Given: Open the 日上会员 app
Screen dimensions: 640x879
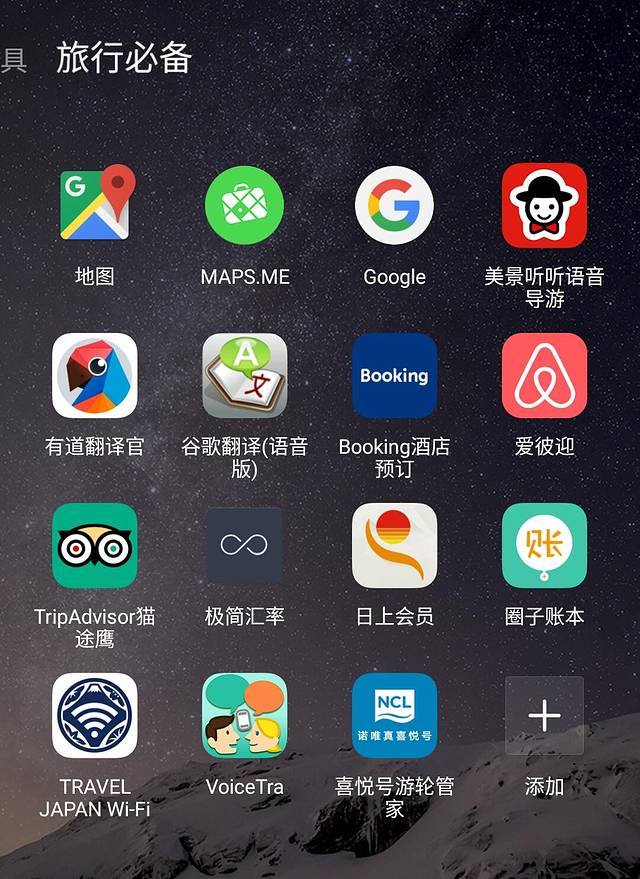Looking at the screenshot, I should click(x=394, y=545).
